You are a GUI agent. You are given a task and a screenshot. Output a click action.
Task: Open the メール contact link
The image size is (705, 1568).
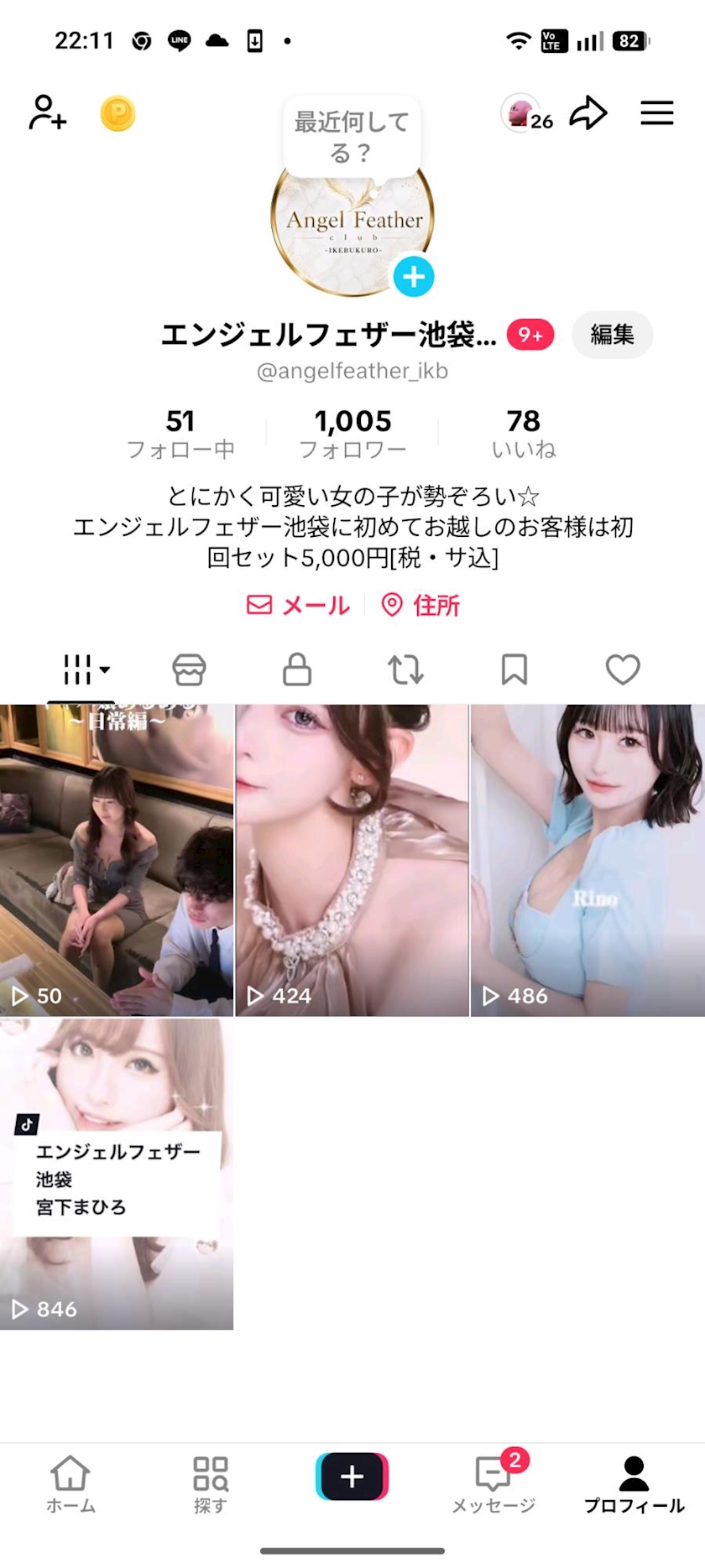point(298,605)
